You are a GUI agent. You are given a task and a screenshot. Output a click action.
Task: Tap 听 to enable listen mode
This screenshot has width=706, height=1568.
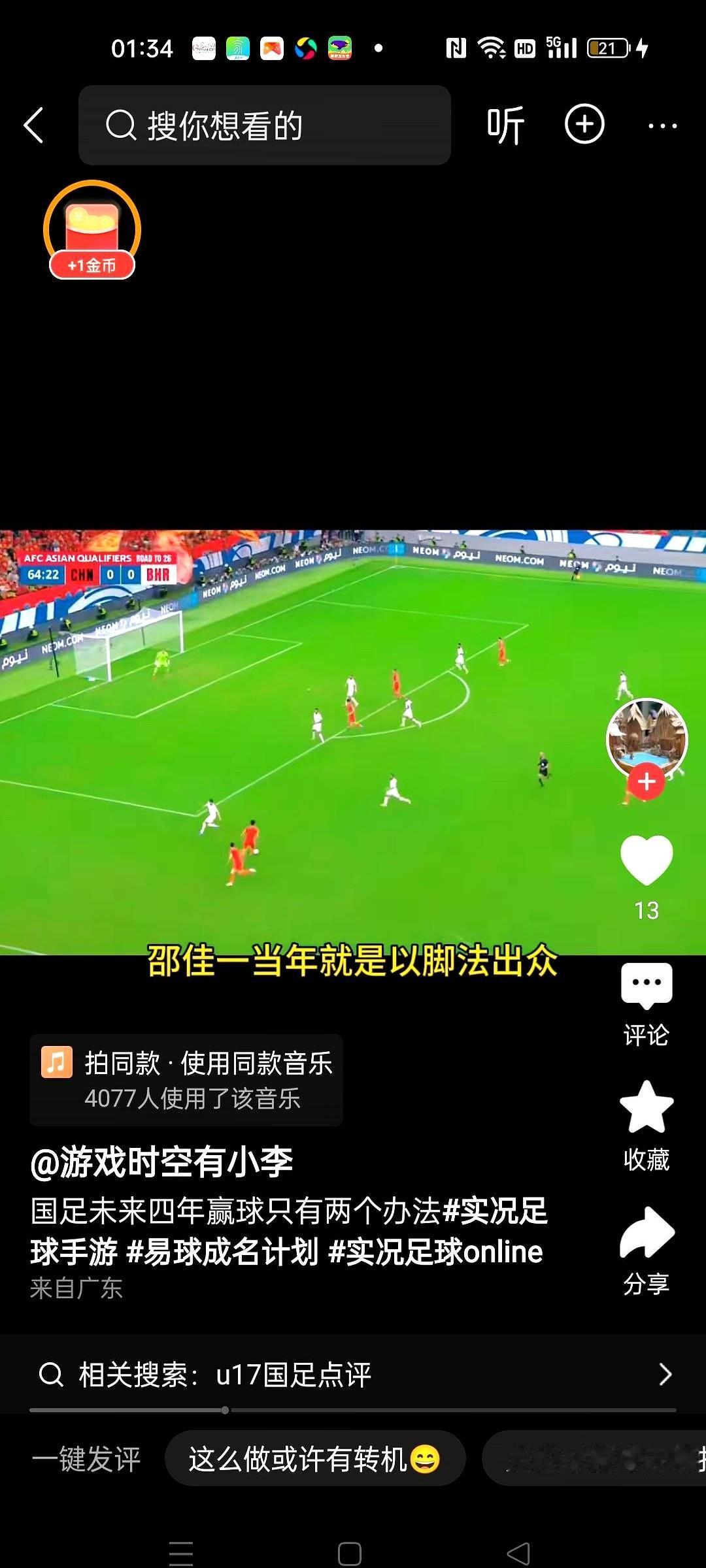coord(504,125)
